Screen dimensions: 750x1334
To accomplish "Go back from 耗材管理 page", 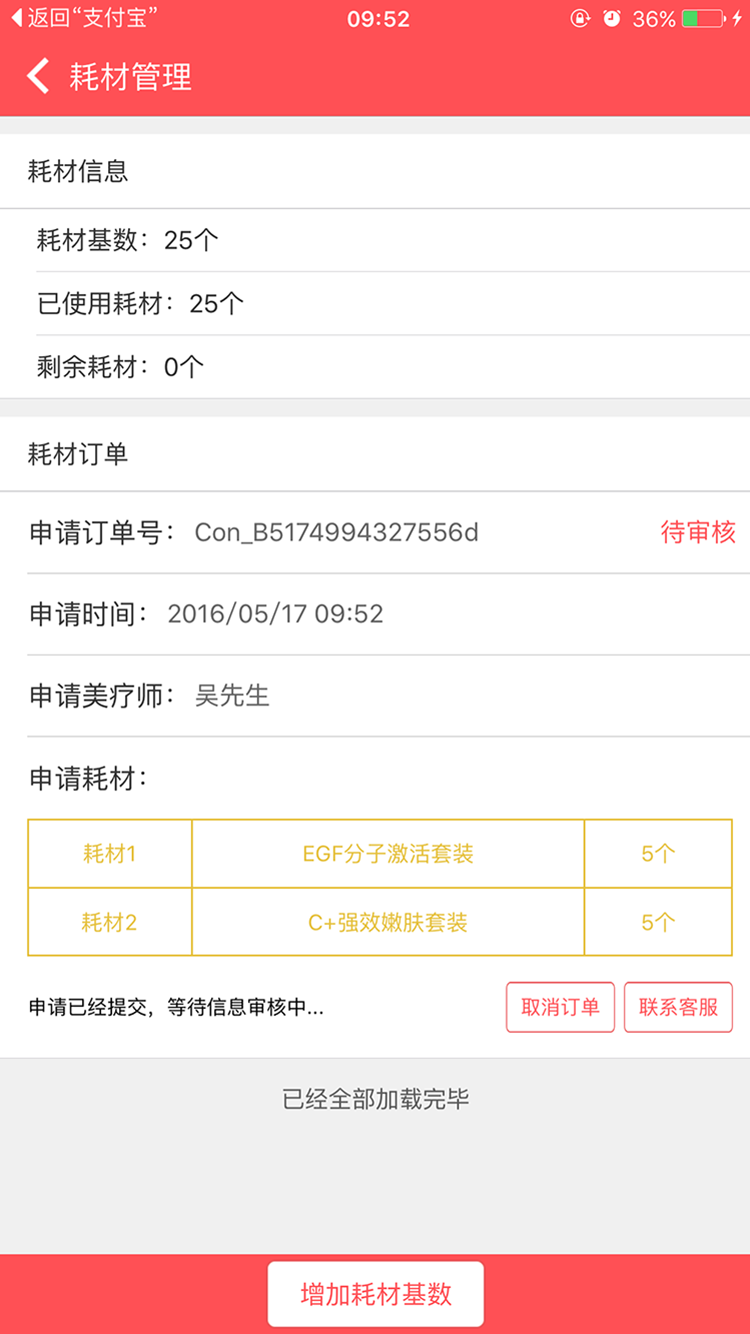I will click(x=38, y=76).
